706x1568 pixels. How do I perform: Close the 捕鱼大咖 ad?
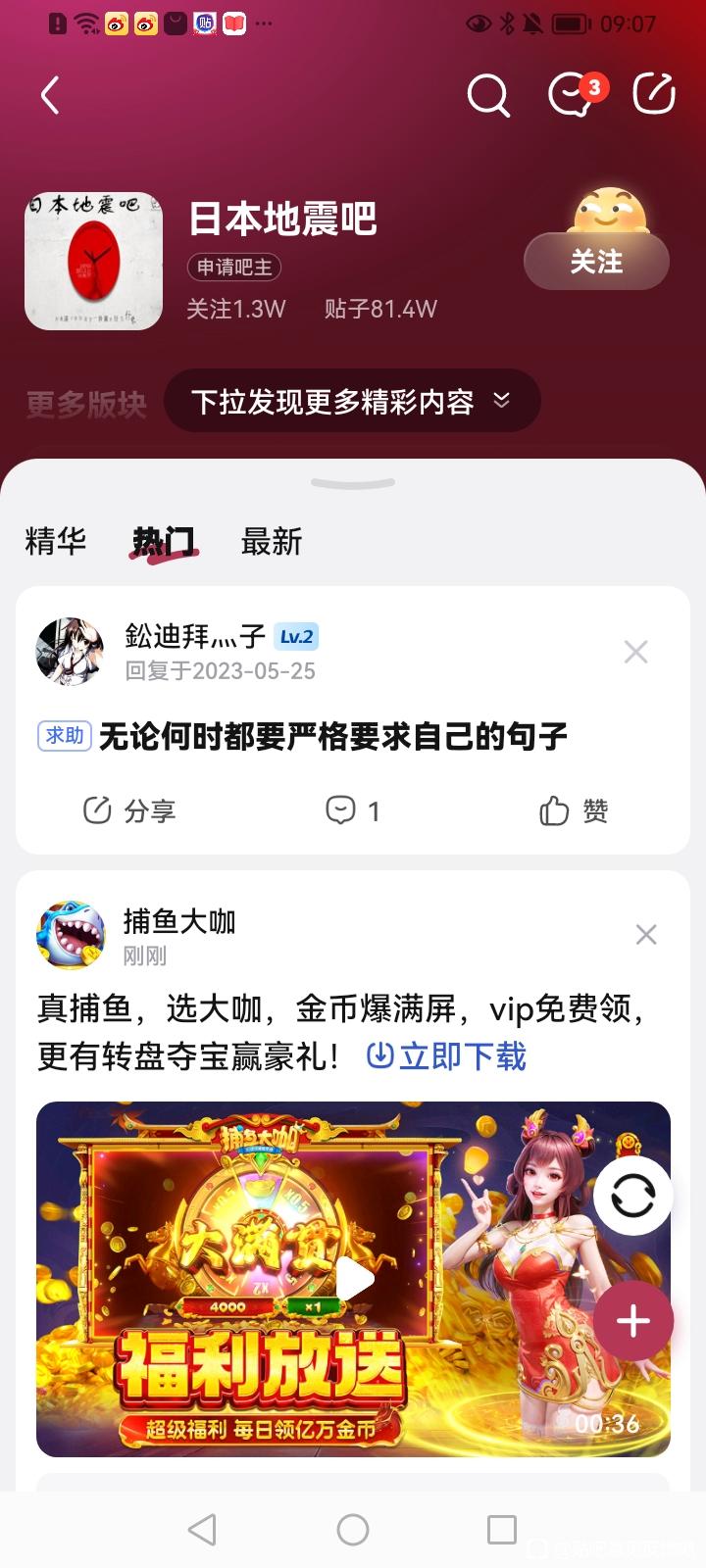[x=645, y=935]
